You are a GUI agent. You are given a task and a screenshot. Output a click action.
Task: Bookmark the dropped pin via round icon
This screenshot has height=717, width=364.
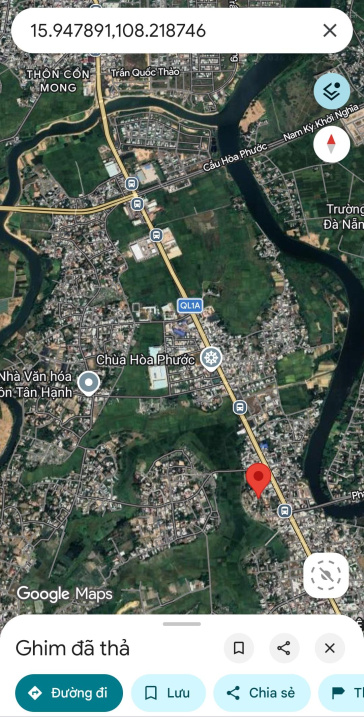click(239, 648)
